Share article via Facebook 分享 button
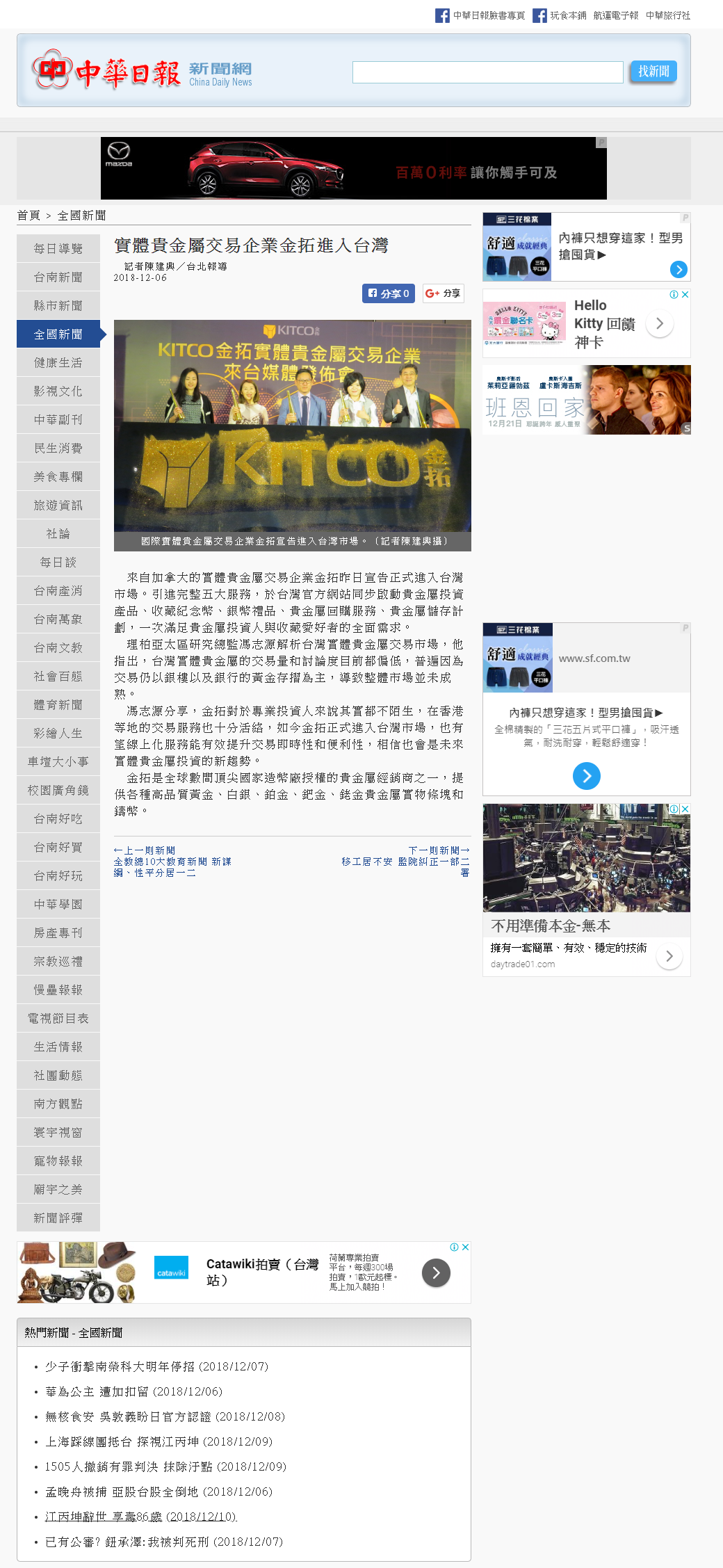This screenshot has height=1568, width=723. tap(388, 293)
